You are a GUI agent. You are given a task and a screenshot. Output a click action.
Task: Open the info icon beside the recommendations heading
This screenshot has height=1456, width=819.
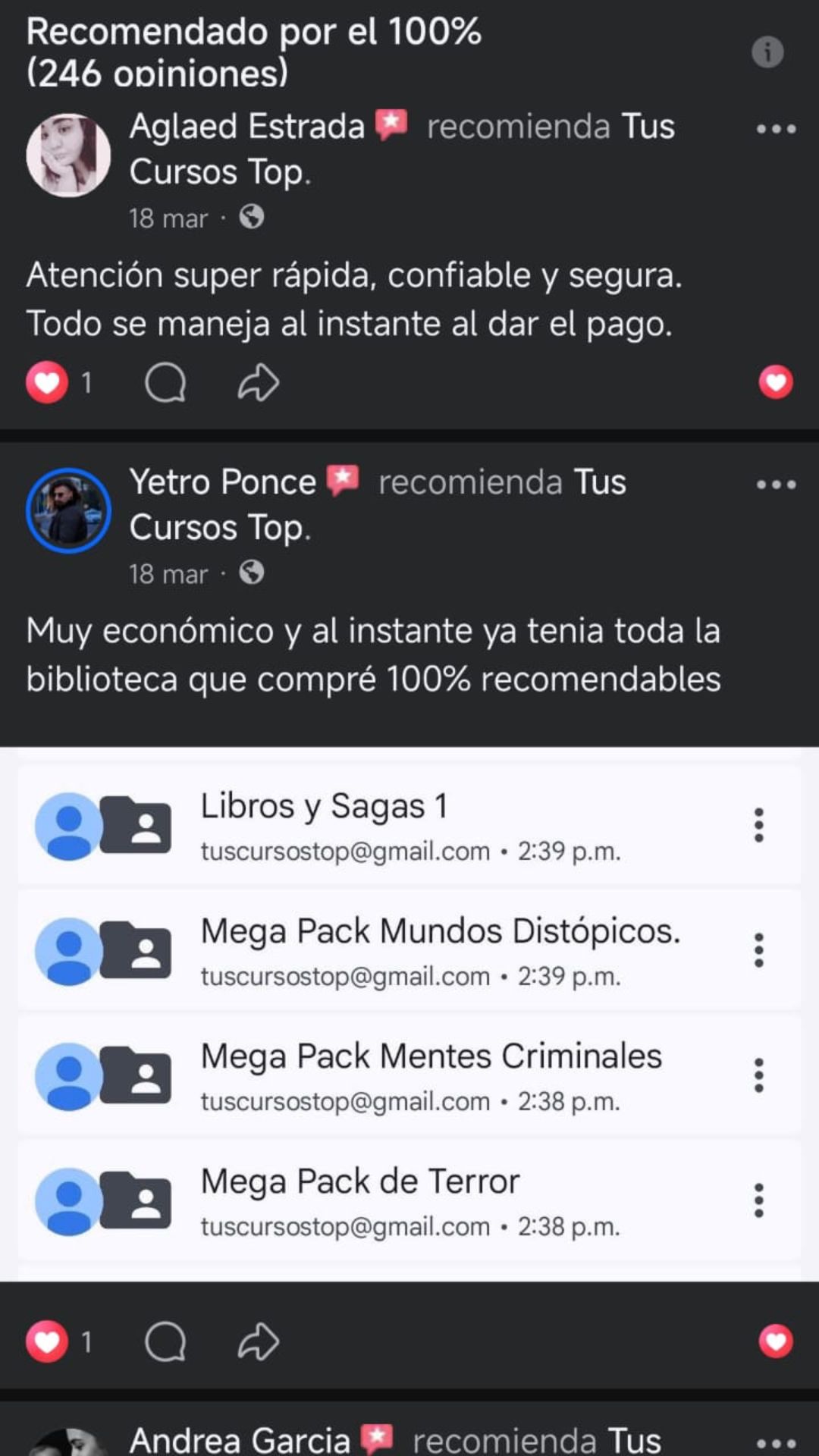(x=767, y=52)
